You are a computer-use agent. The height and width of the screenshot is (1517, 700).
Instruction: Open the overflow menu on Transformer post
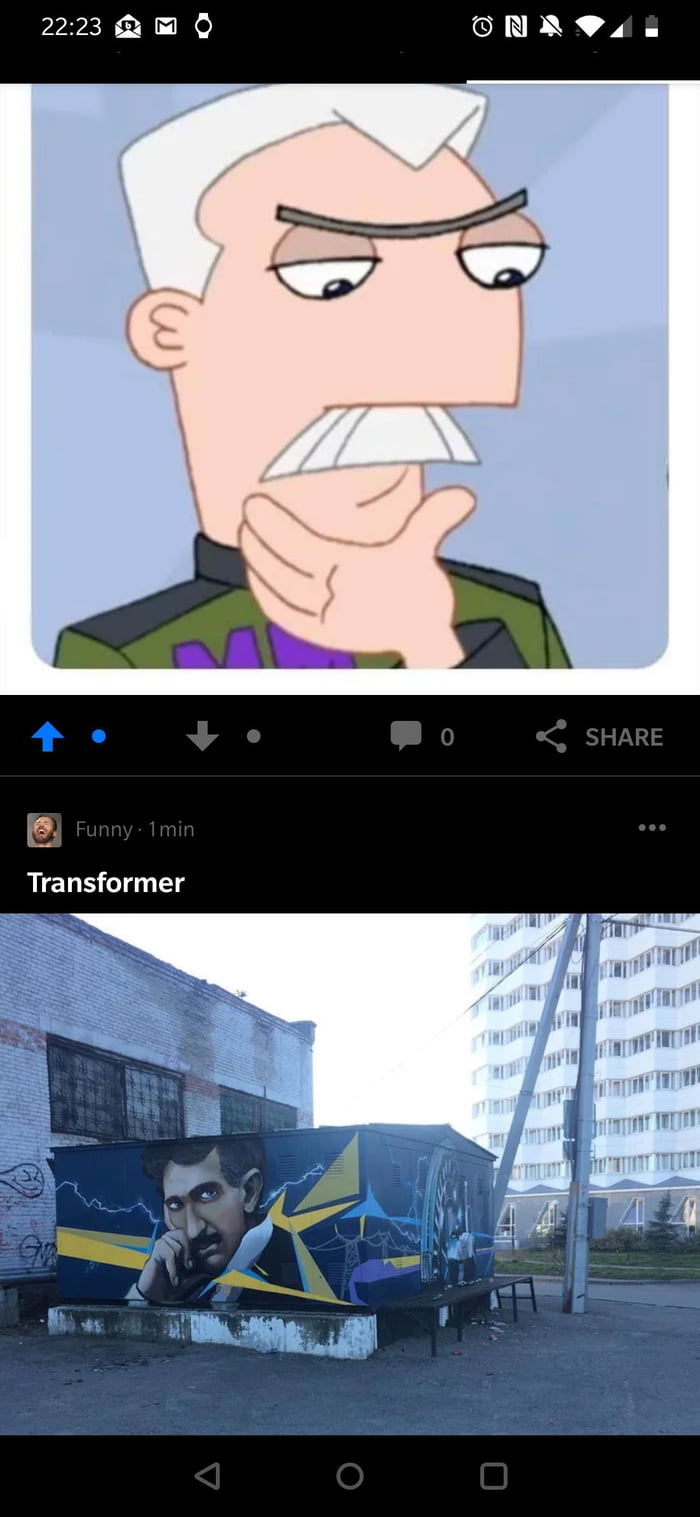click(x=652, y=827)
